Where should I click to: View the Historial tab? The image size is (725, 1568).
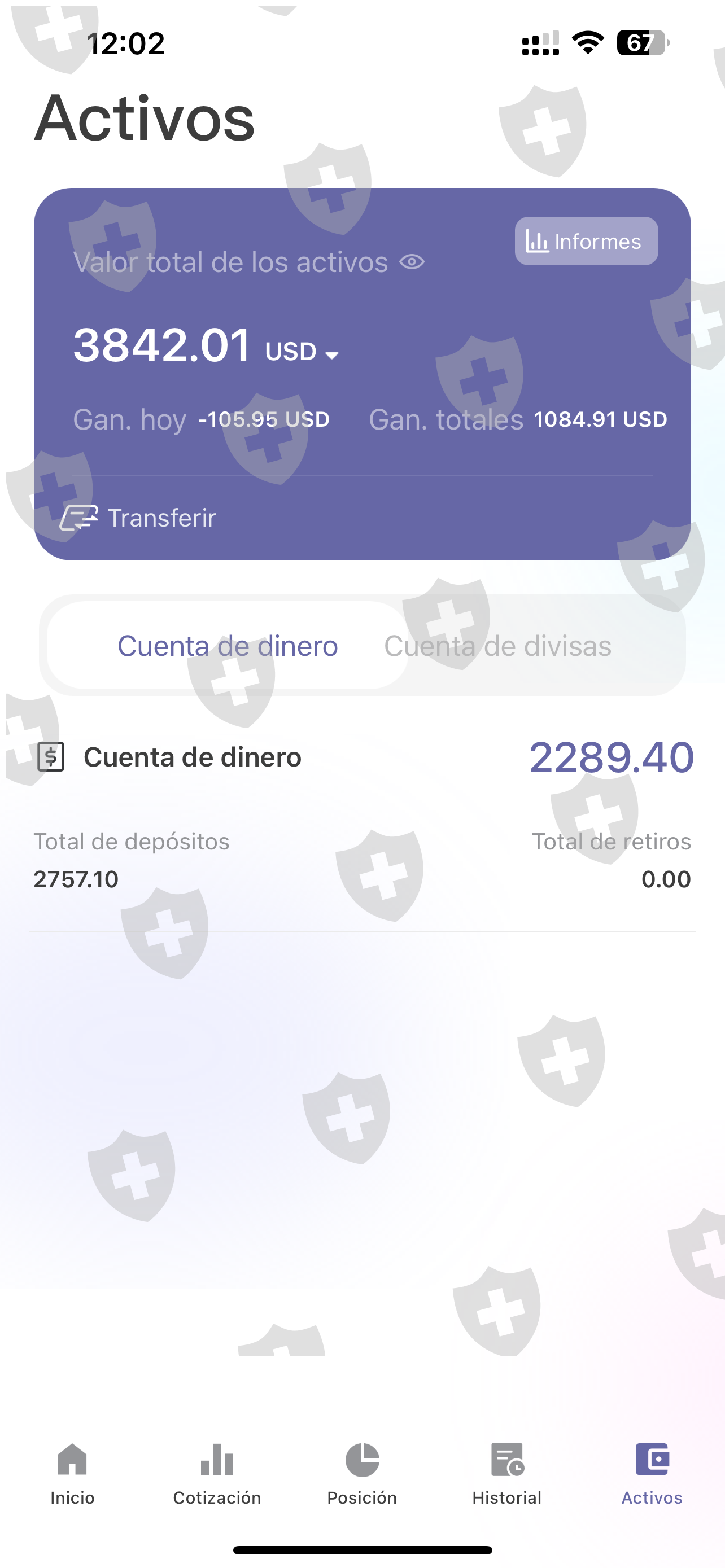507,1473
